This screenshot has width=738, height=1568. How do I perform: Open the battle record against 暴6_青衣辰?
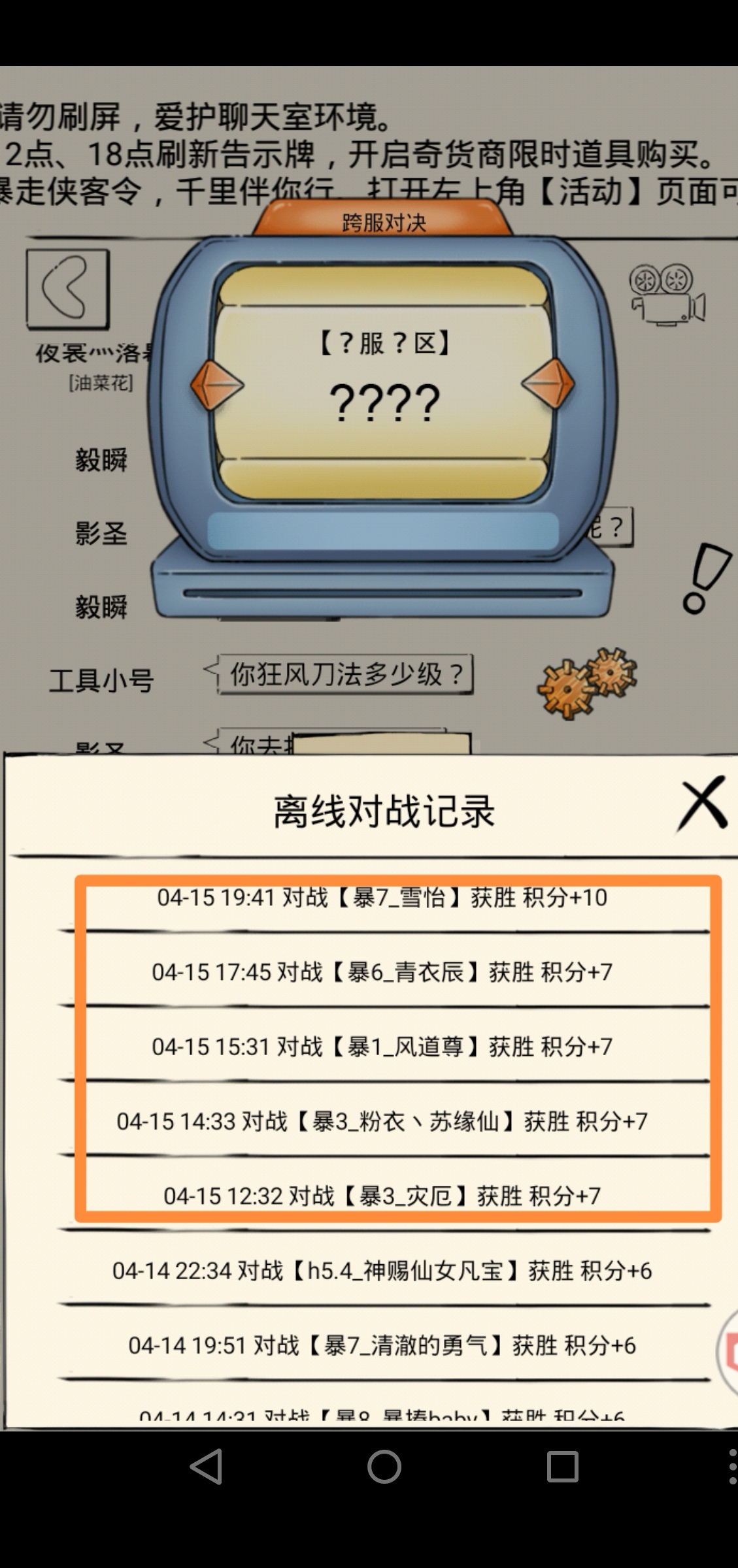(x=382, y=972)
